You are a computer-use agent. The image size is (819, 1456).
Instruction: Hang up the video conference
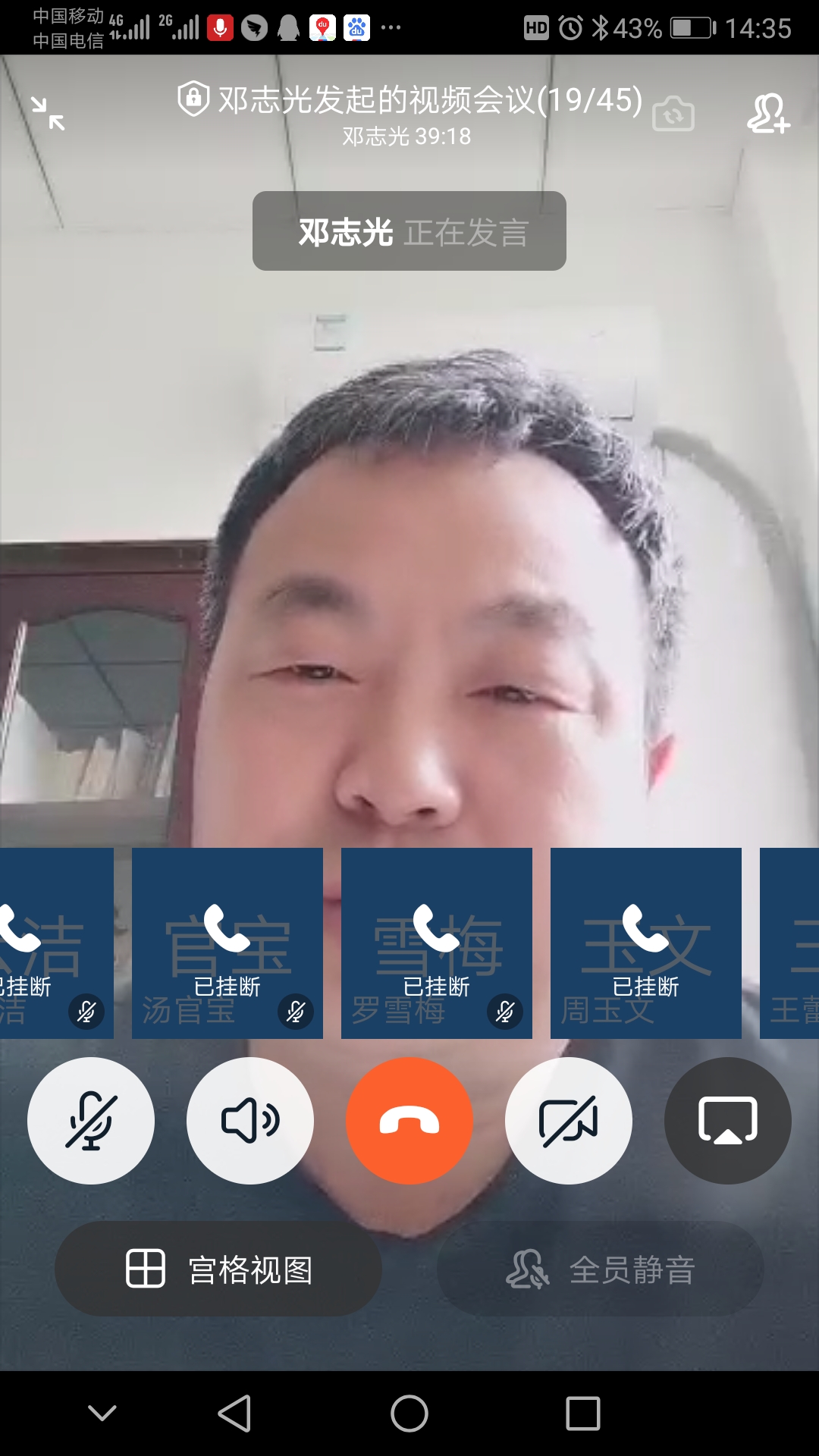[409, 1120]
